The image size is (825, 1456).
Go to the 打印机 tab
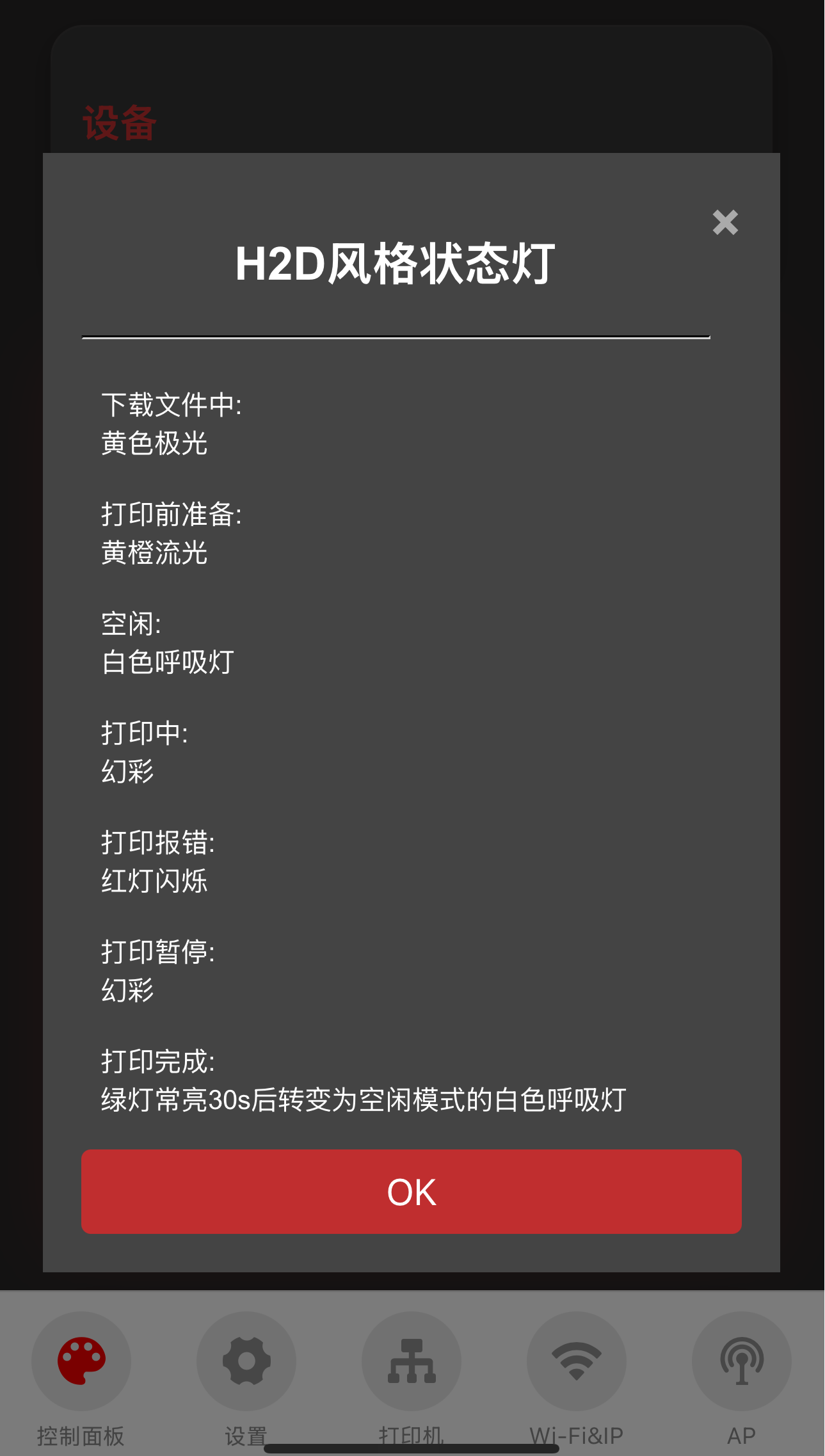point(412,1361)
